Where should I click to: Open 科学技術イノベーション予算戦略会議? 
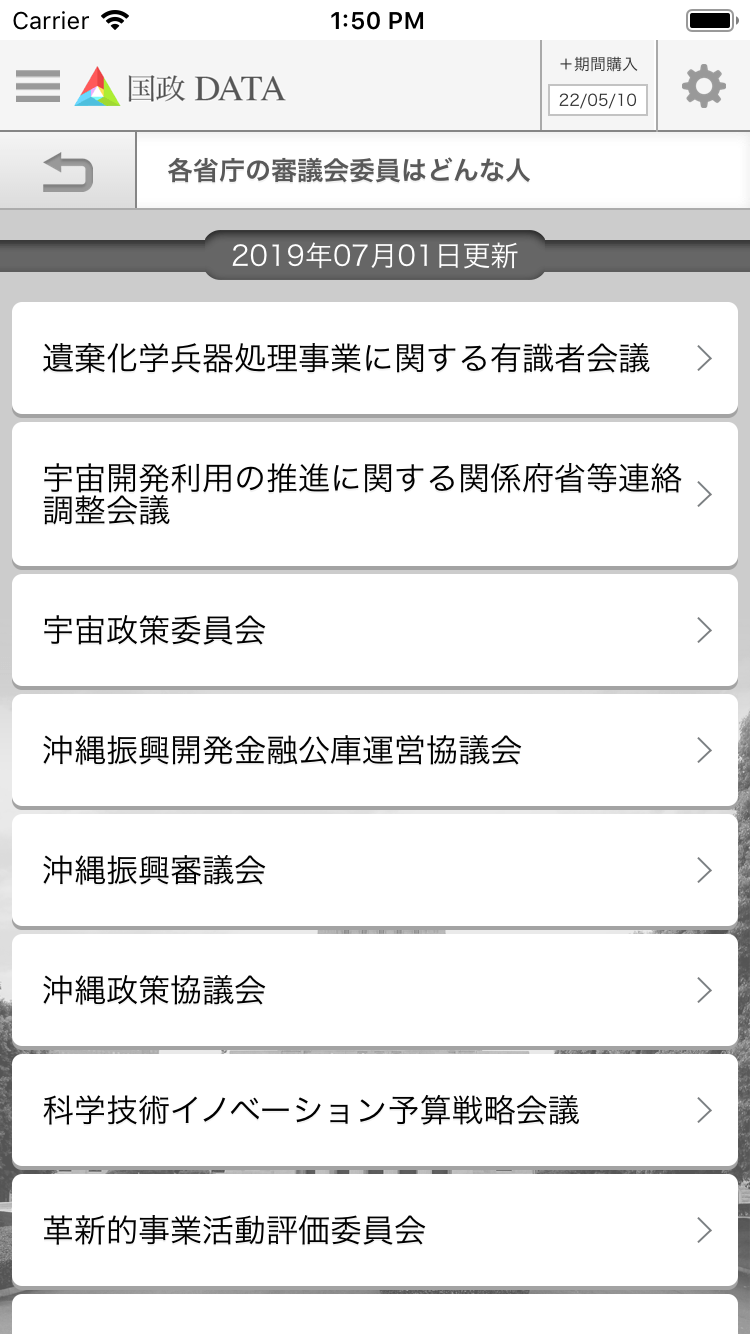click(375, 1110)
